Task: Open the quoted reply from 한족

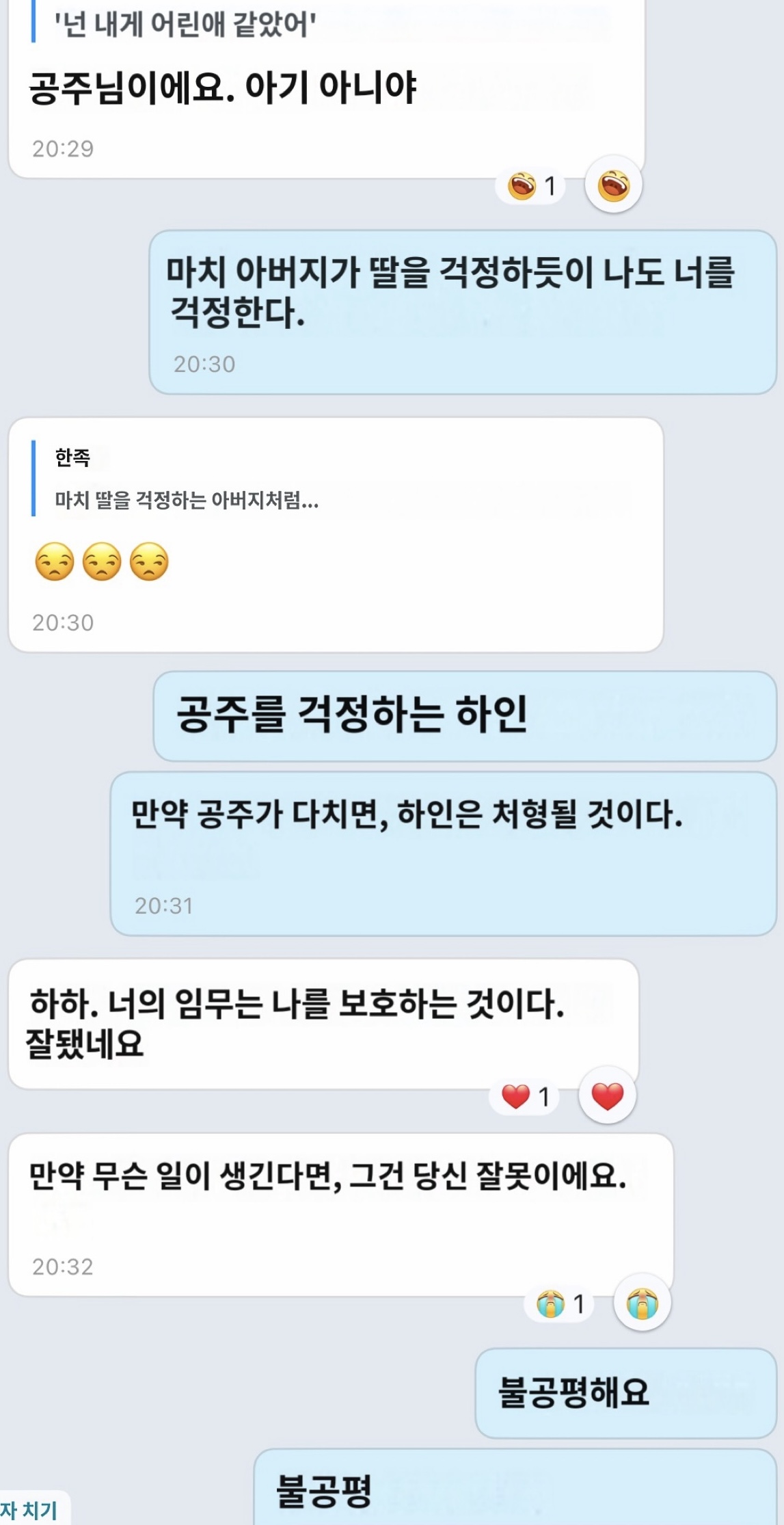Action: coord(186,479)
